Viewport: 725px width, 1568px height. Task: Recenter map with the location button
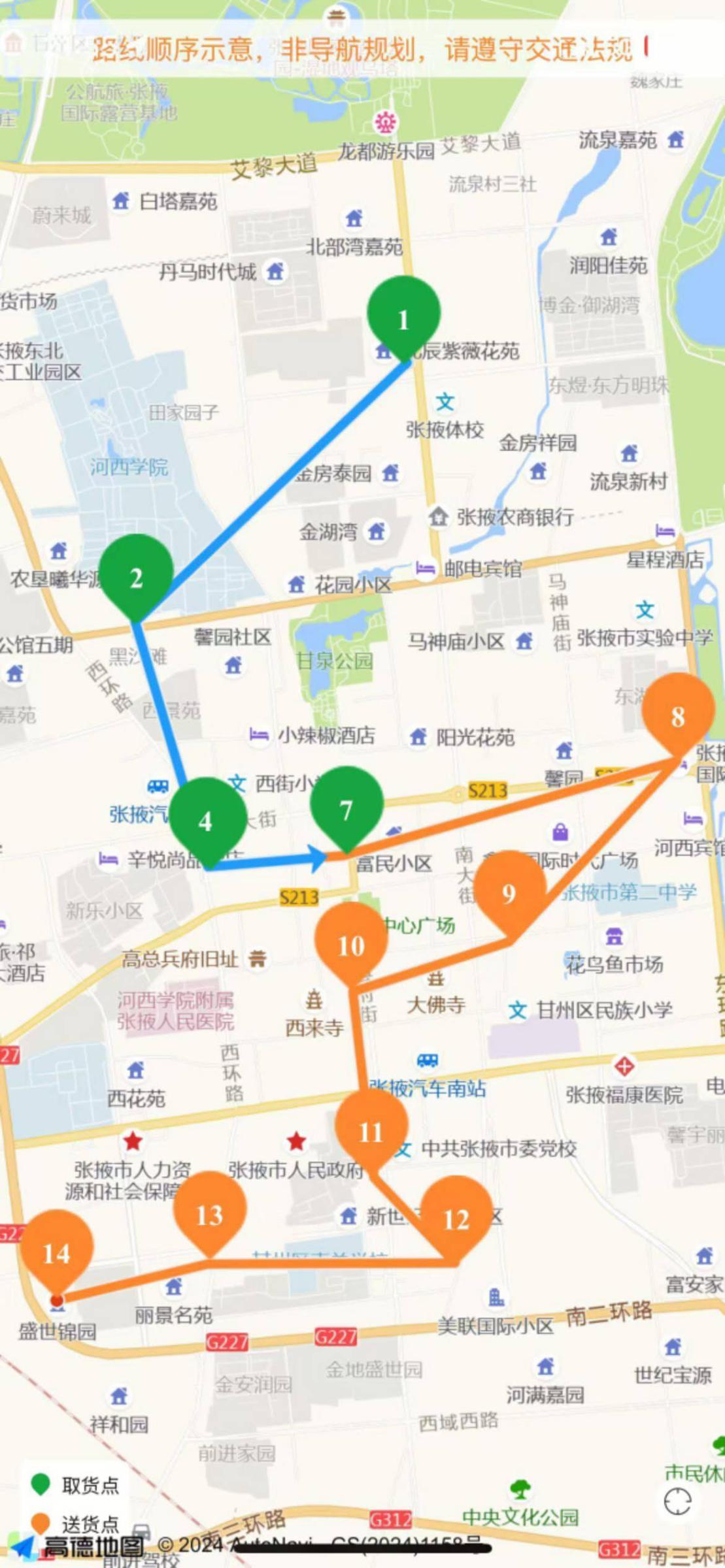tap(677, 1501)
